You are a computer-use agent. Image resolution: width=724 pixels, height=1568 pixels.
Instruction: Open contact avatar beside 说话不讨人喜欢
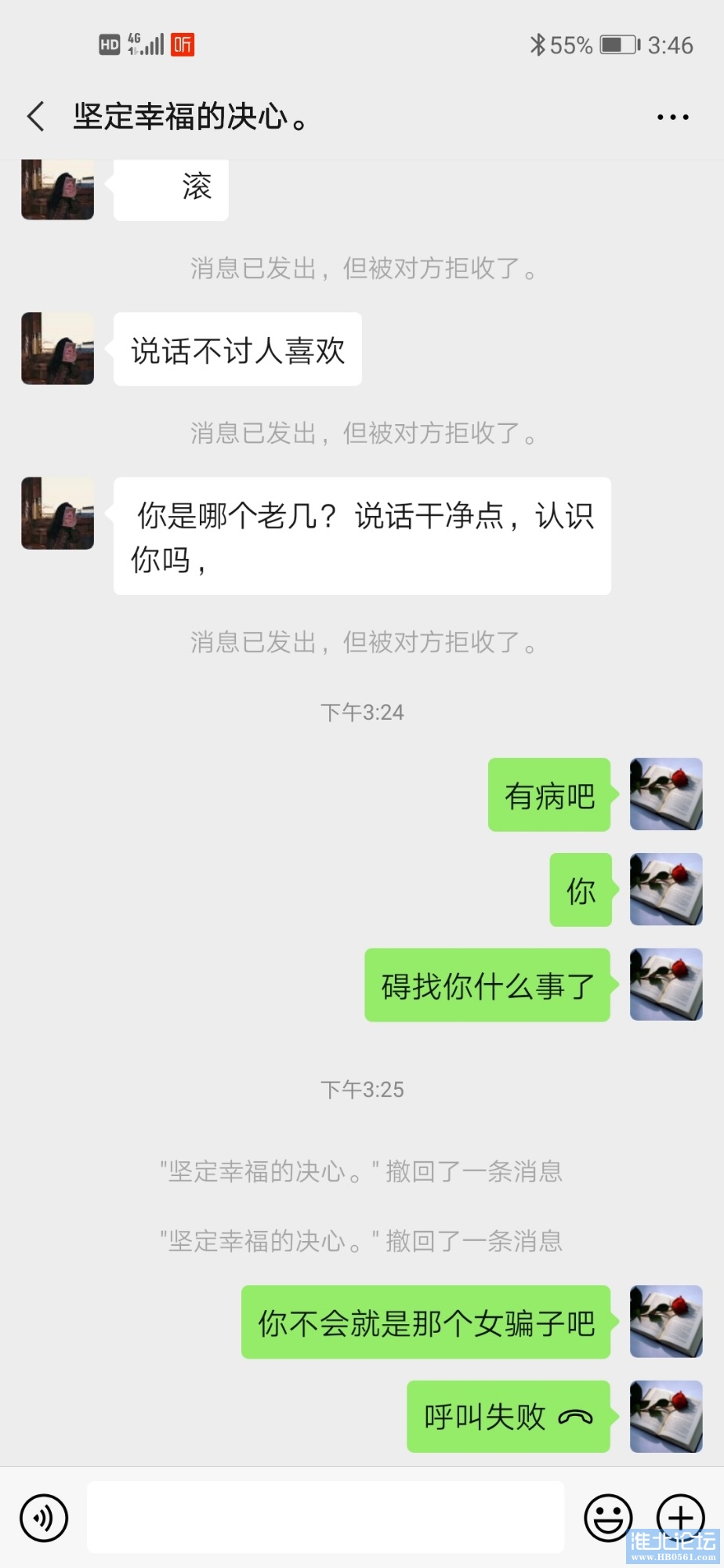point(58,349)
